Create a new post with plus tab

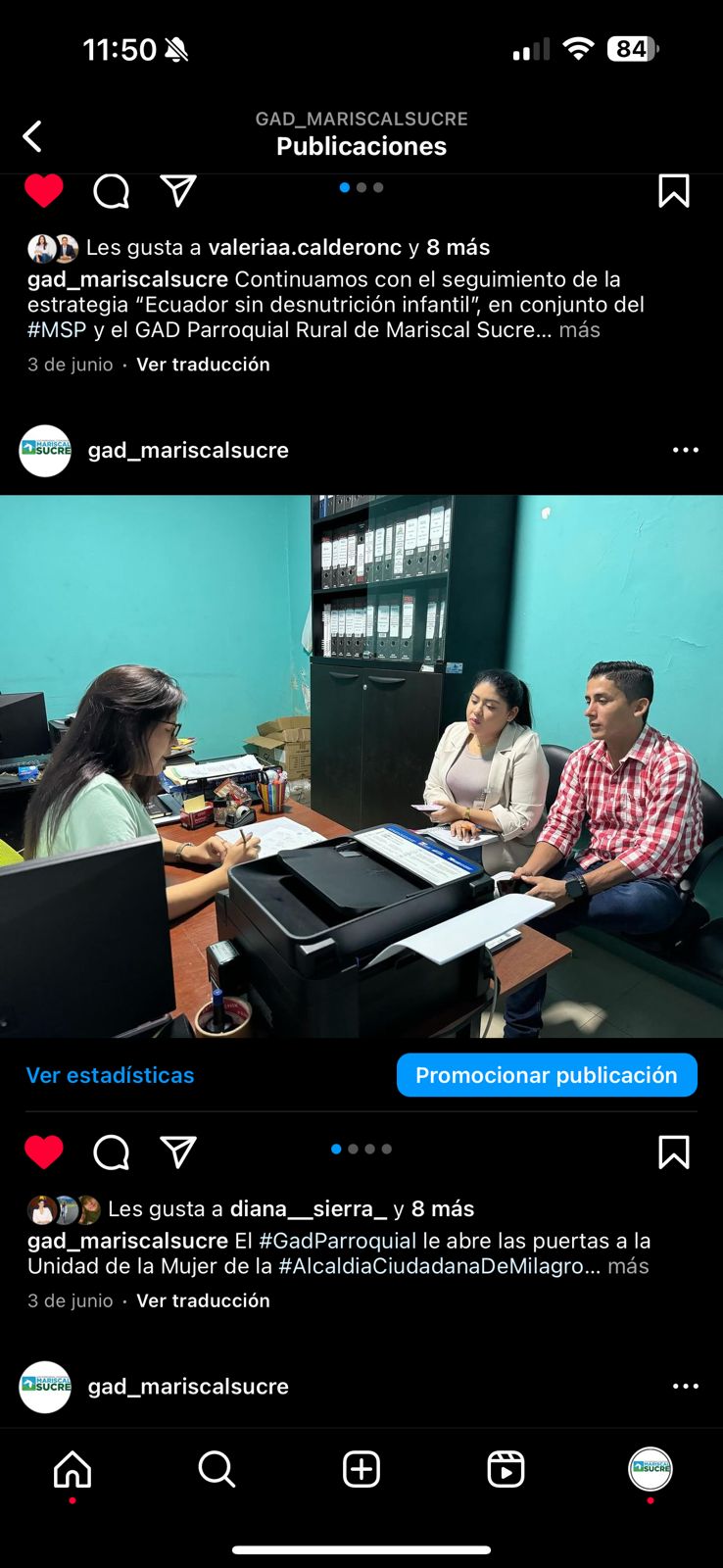click(361, 1469)
